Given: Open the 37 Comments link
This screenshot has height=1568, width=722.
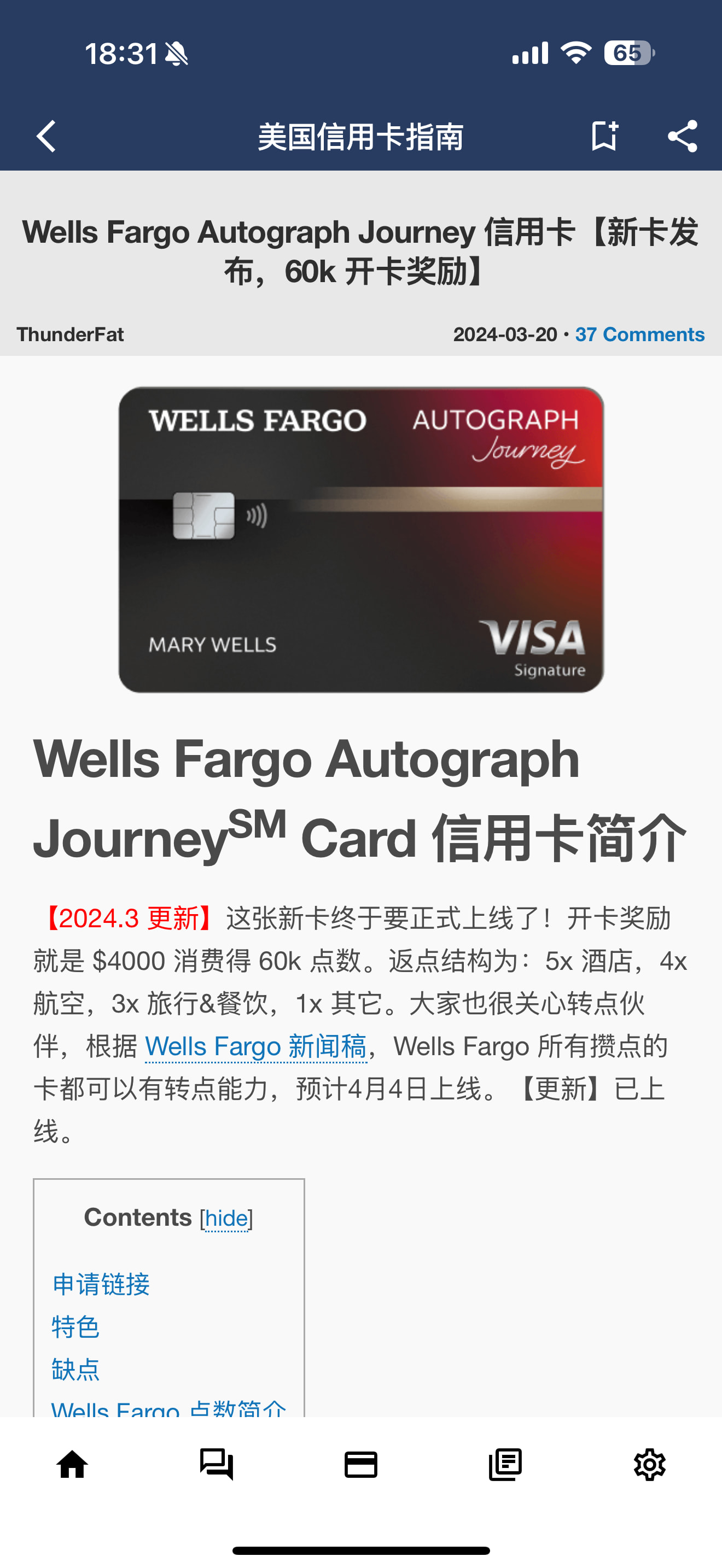Looking at the screenshot, I should point(639,334).
